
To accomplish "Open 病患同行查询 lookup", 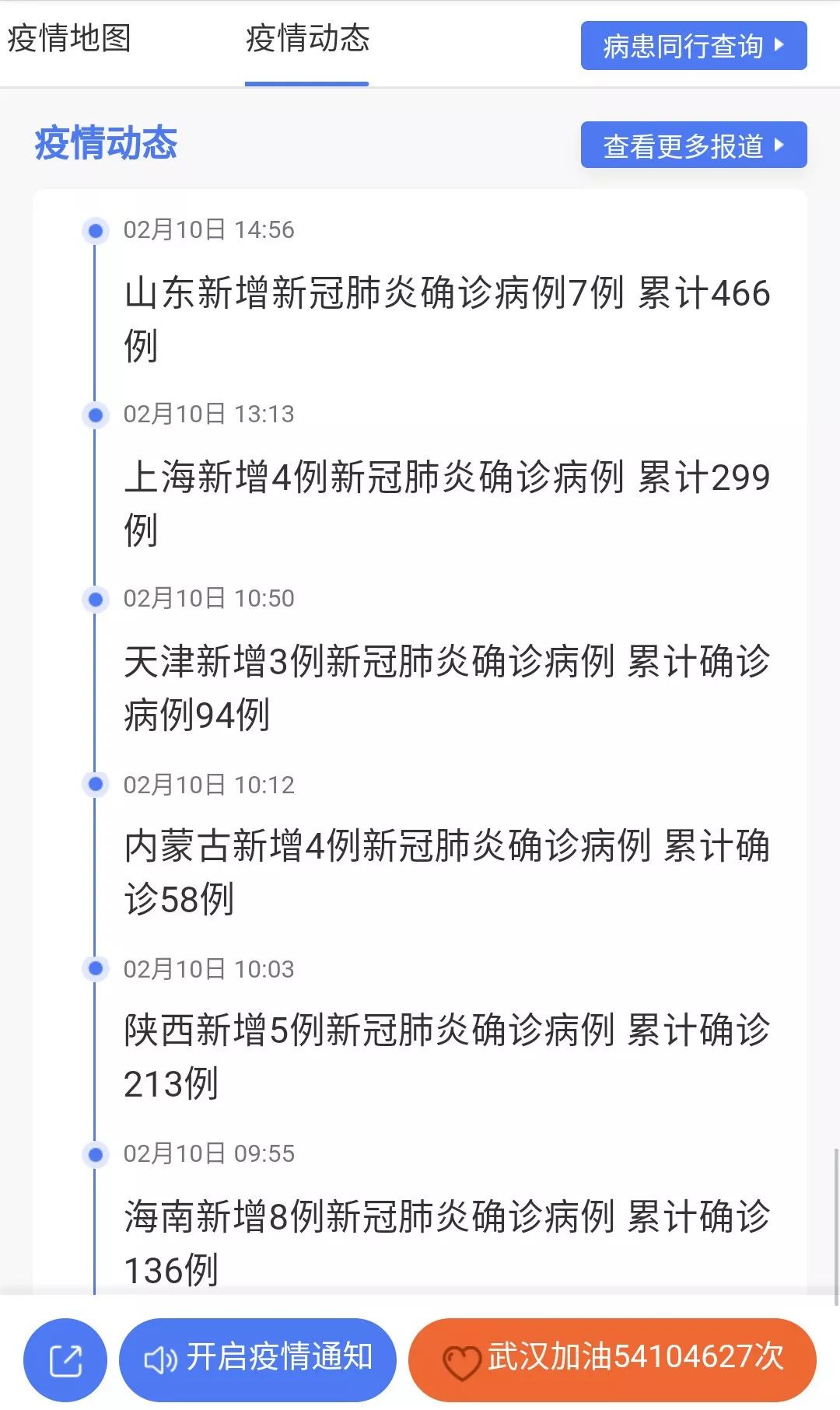I will [693, 47].
